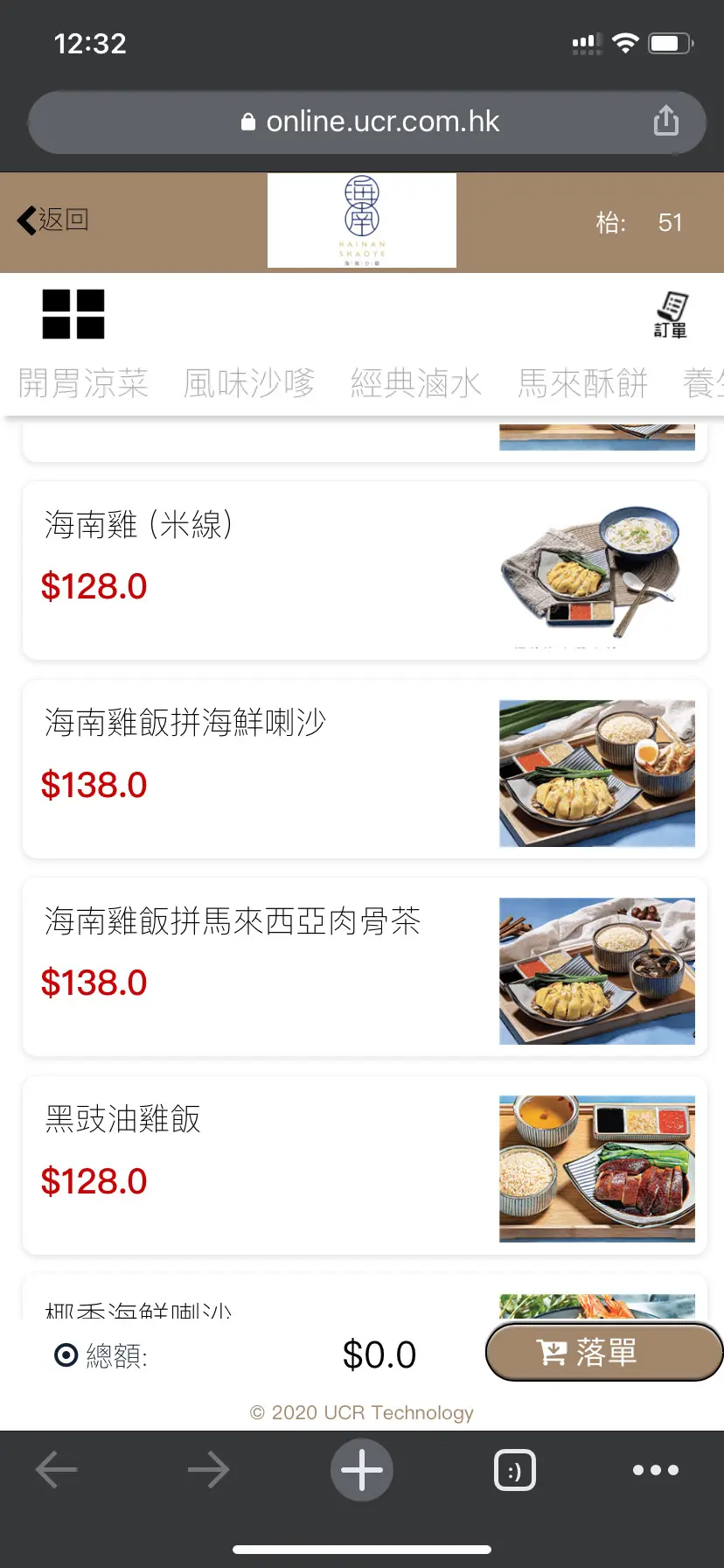
Task: Open a new browser tab
Action: (x=362, y=1470)
